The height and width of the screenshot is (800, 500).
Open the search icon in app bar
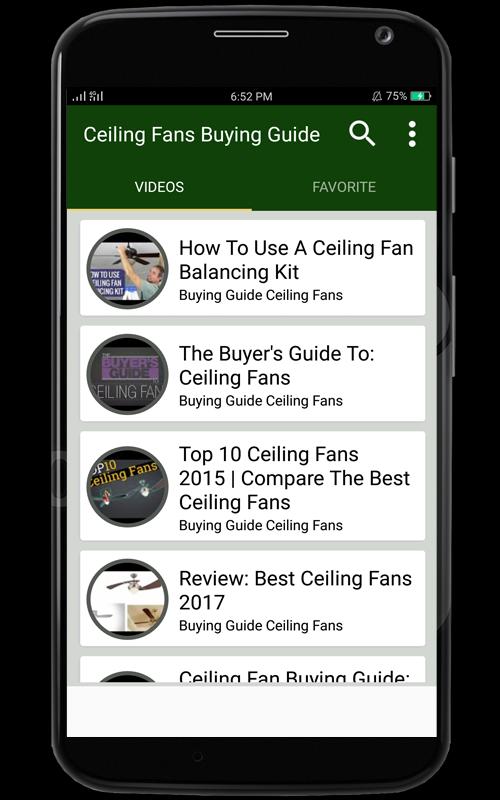pos(362,134)
